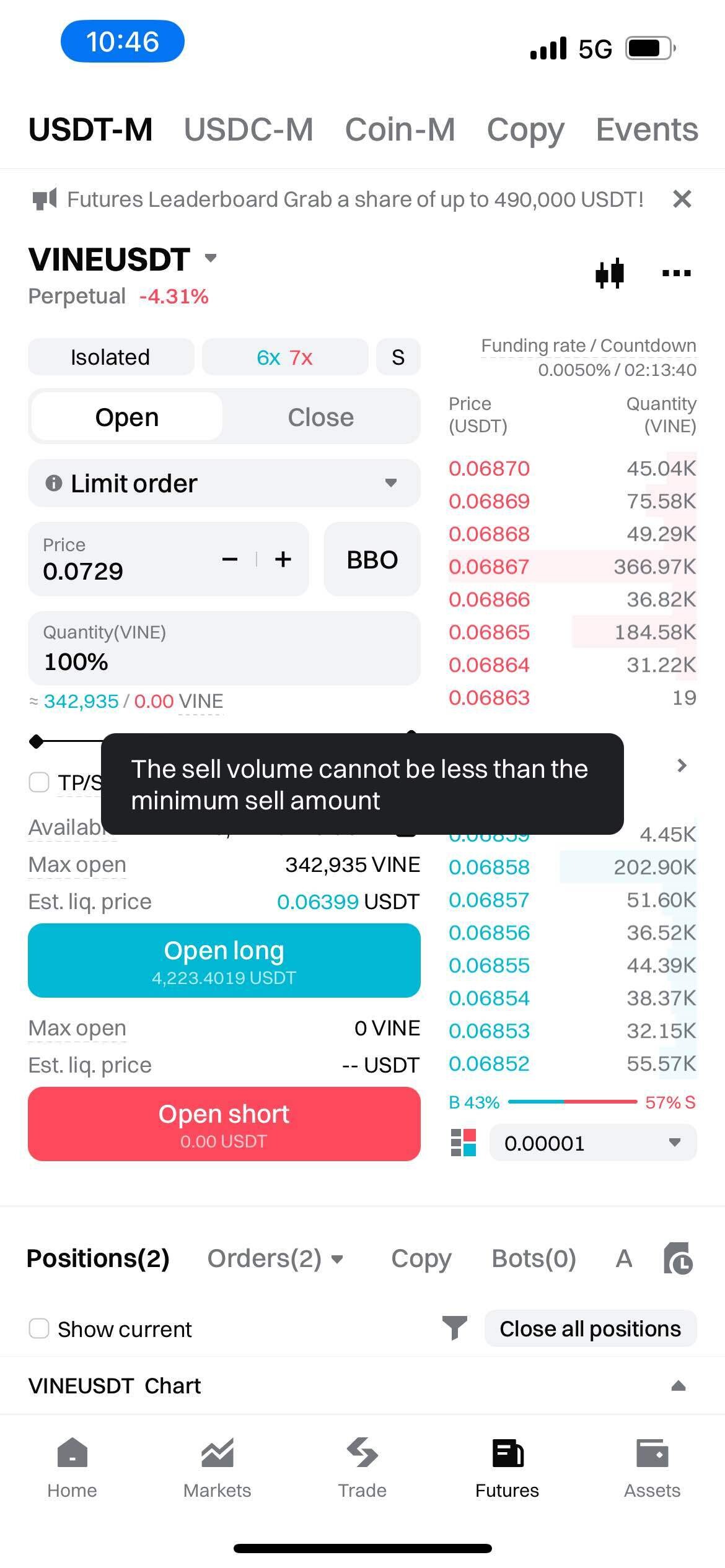Screen dimensions: 725x1568
Task: Tap Close all positions
Action: click(x=590, y=1328)
